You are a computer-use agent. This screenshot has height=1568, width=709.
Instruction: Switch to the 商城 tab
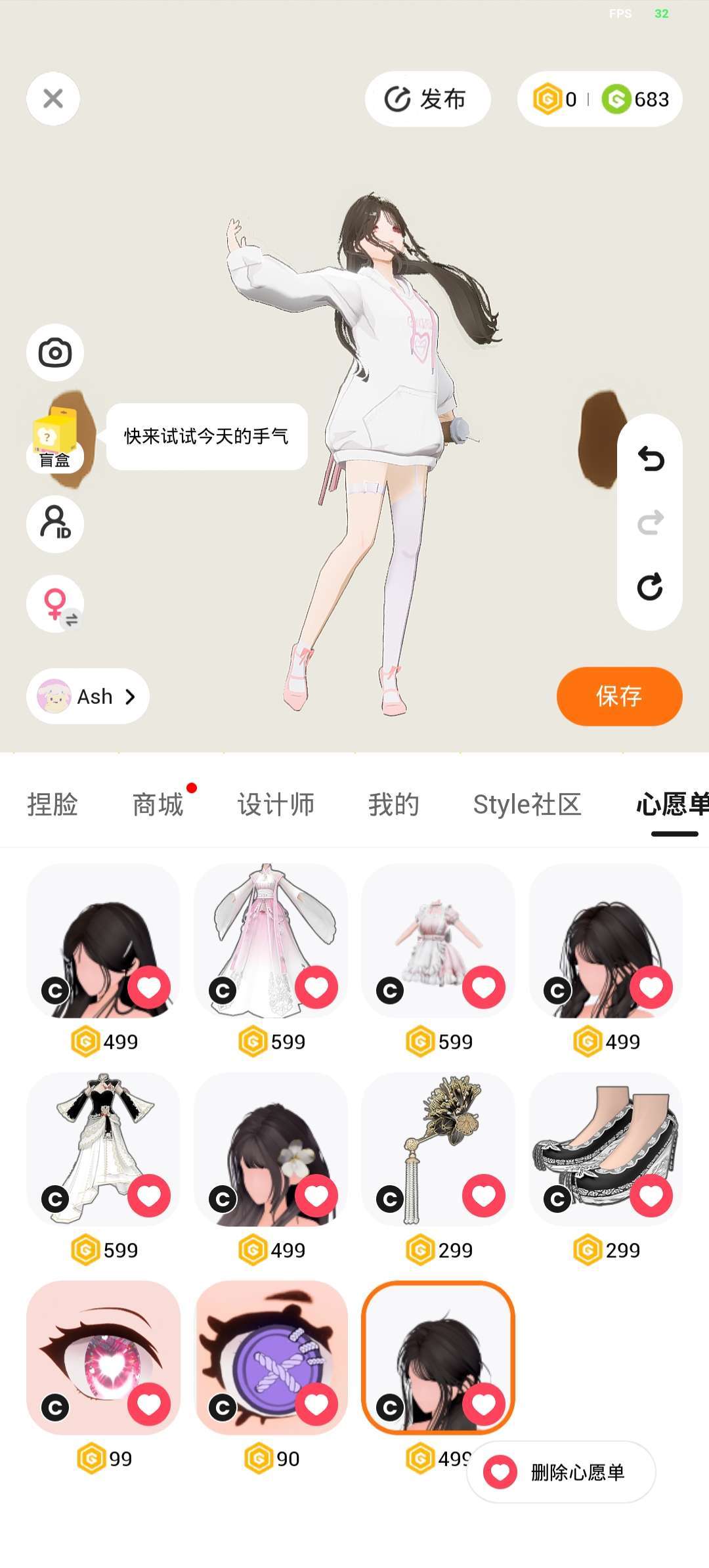point(158,804)
